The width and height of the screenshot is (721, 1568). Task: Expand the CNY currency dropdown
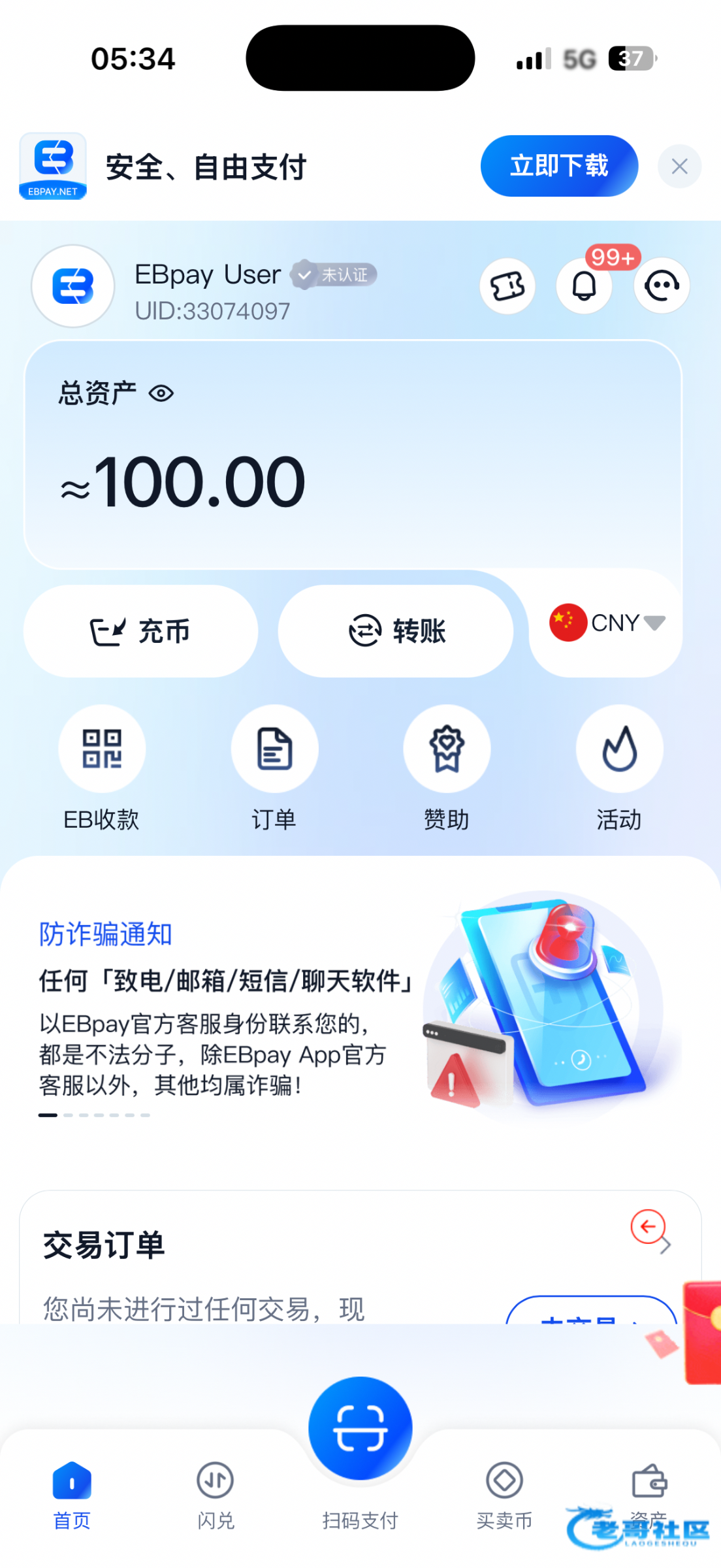pos(607,623)
